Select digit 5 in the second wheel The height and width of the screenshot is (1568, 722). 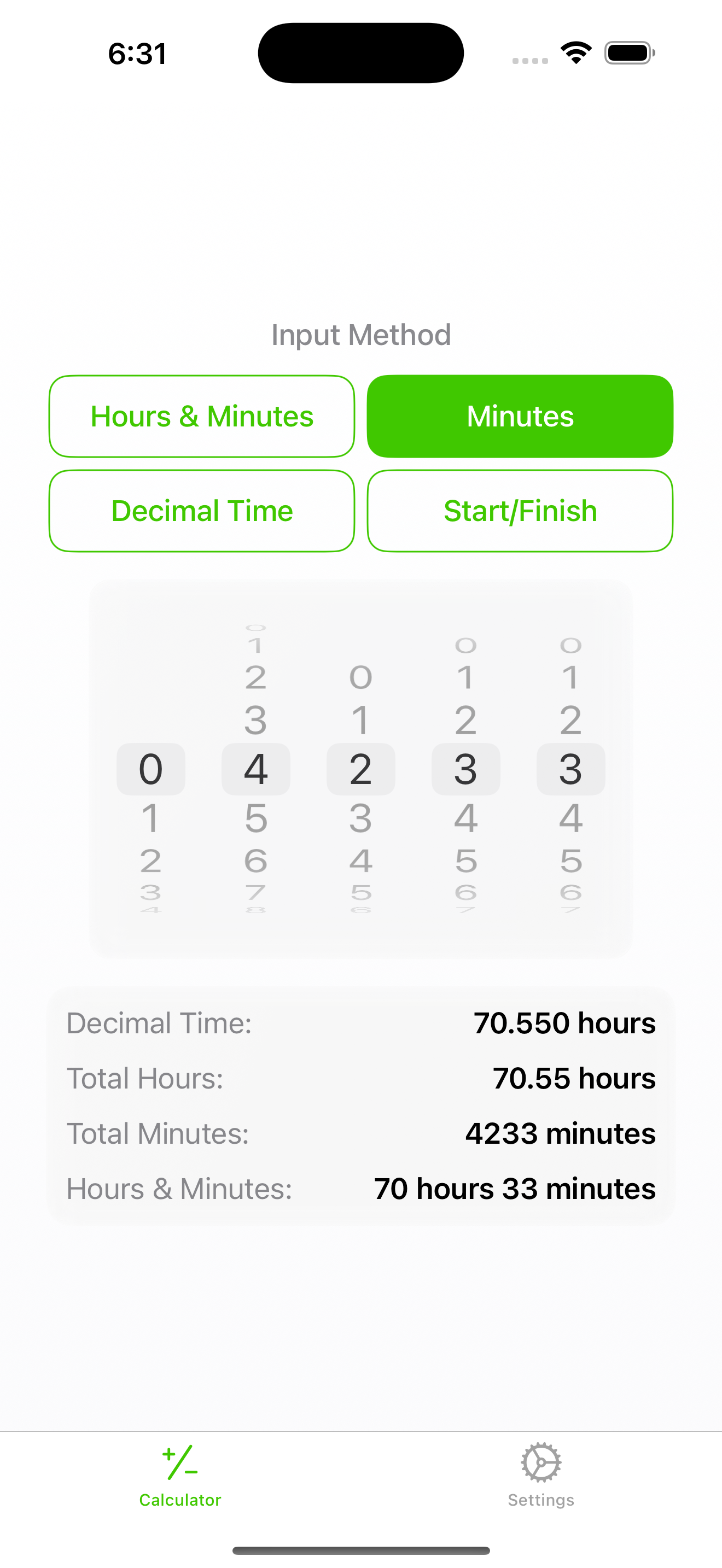coord(257,818)
